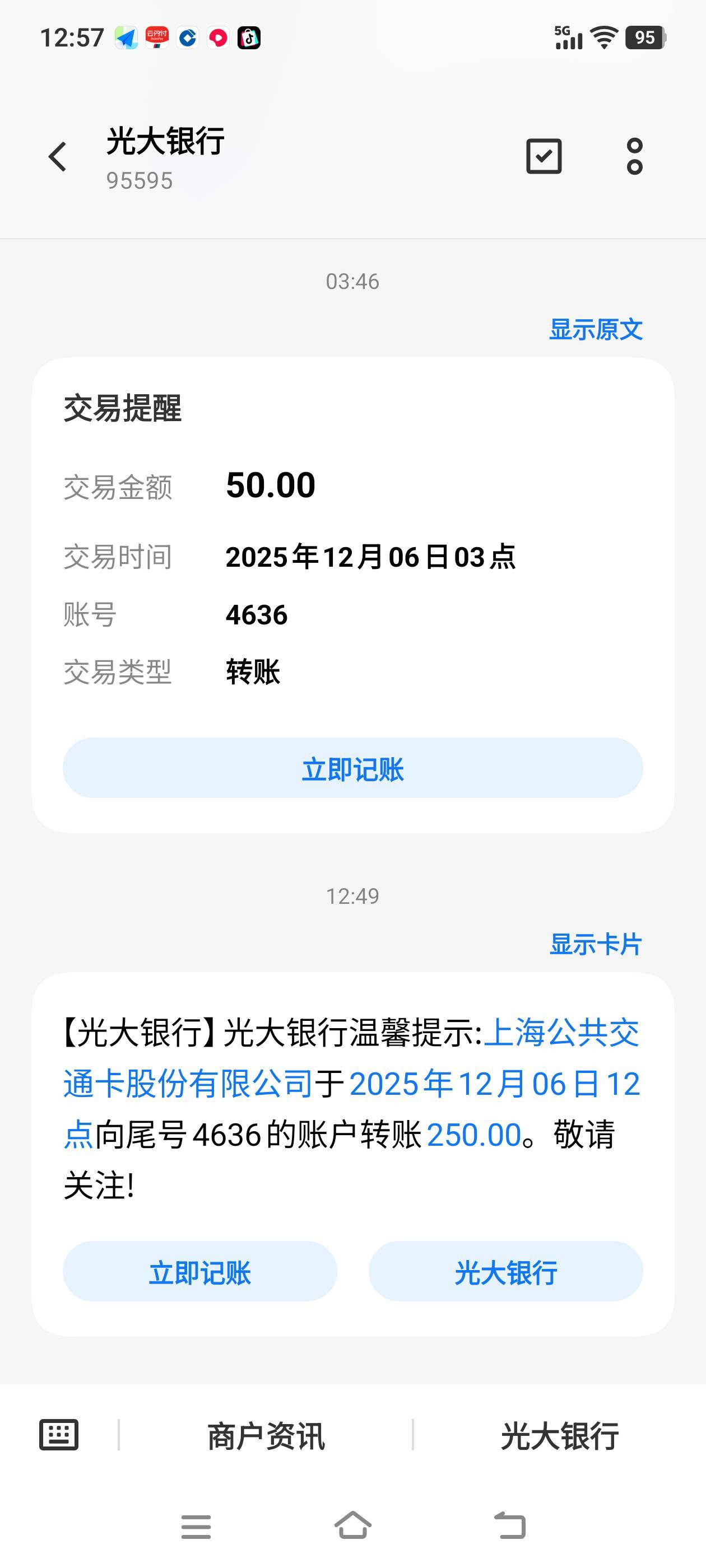Tap the 250.00 amount link

tap(474, 1135)
